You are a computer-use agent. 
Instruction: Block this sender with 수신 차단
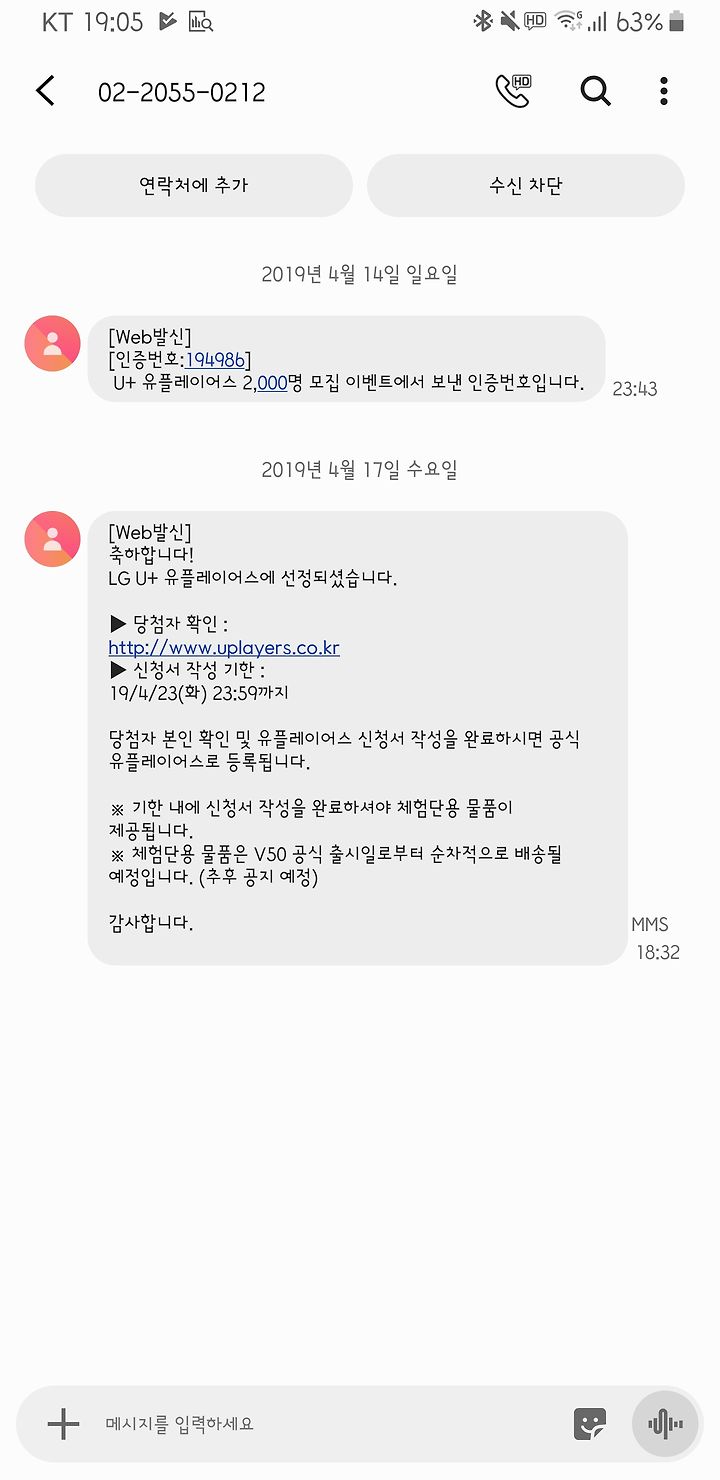coord(526,185)
